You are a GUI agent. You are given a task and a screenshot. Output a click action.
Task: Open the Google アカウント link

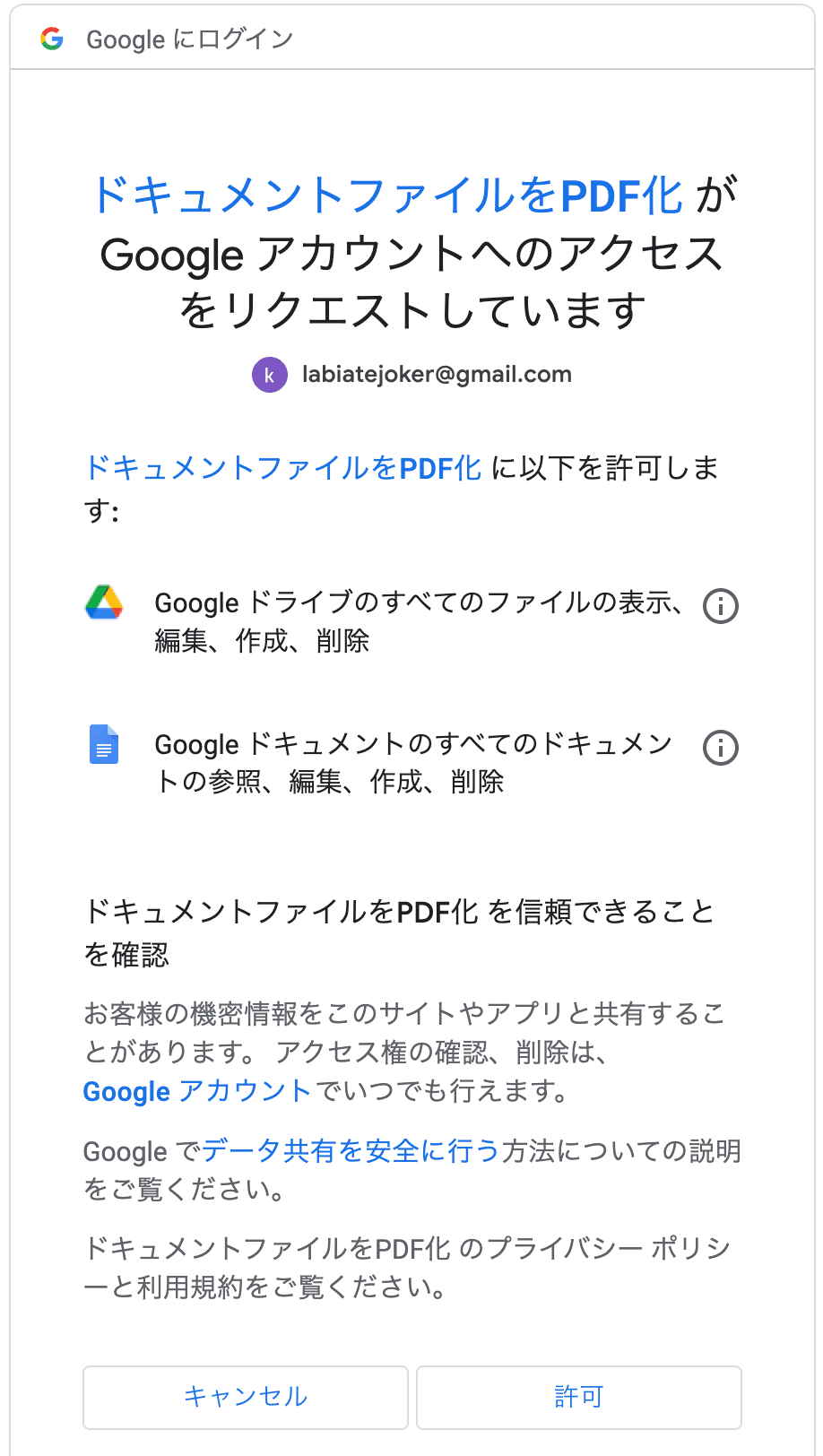click(197, 1091)
